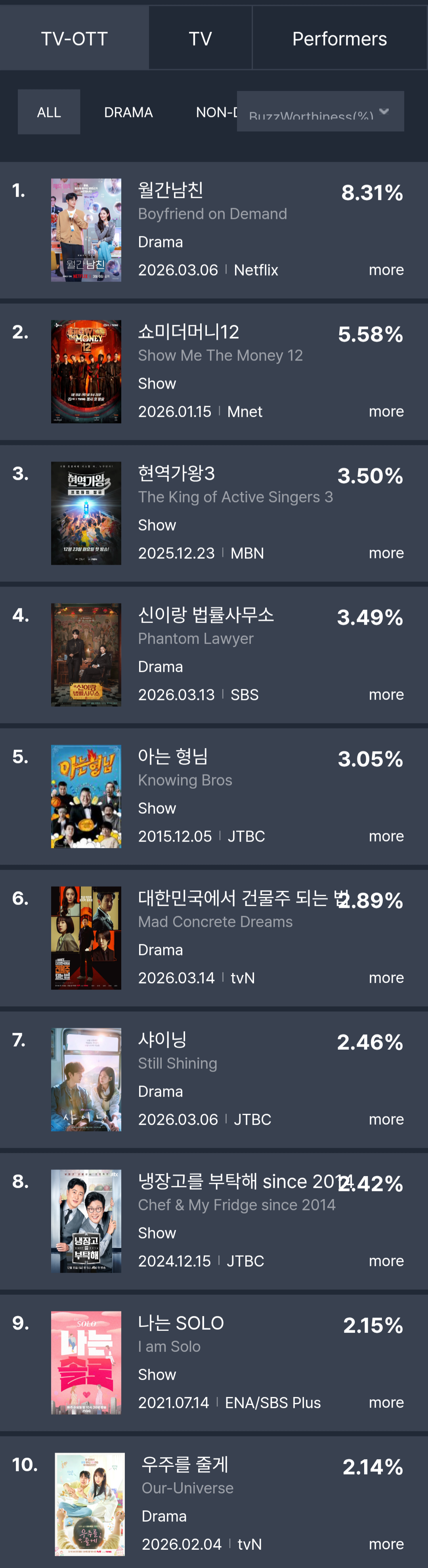Switch to the TV tab
This screenshot has height=1568, width=428.
pyautogui.click(x=200, y=39)
